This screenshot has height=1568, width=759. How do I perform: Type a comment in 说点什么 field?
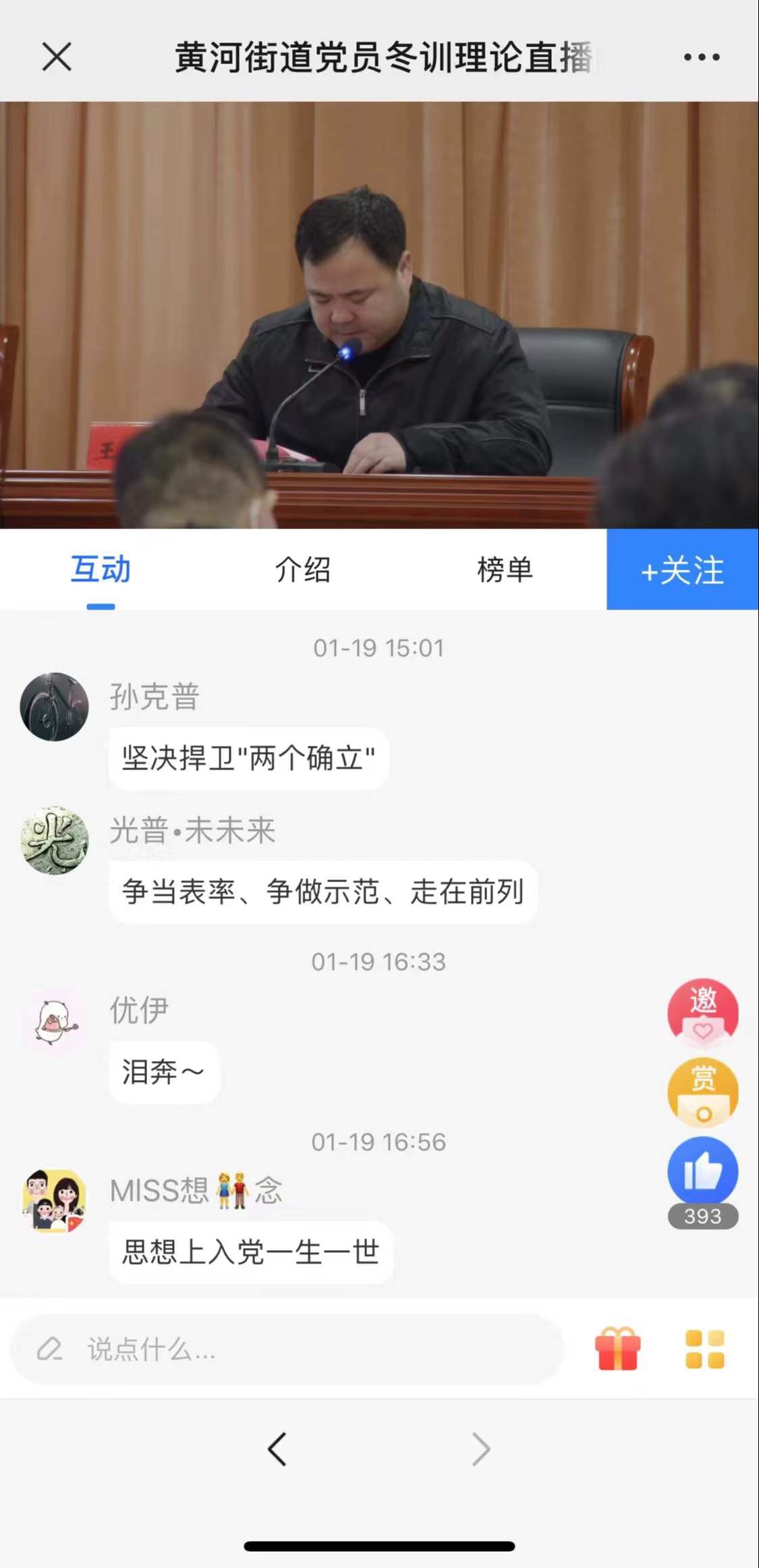tap(287, 1350)
